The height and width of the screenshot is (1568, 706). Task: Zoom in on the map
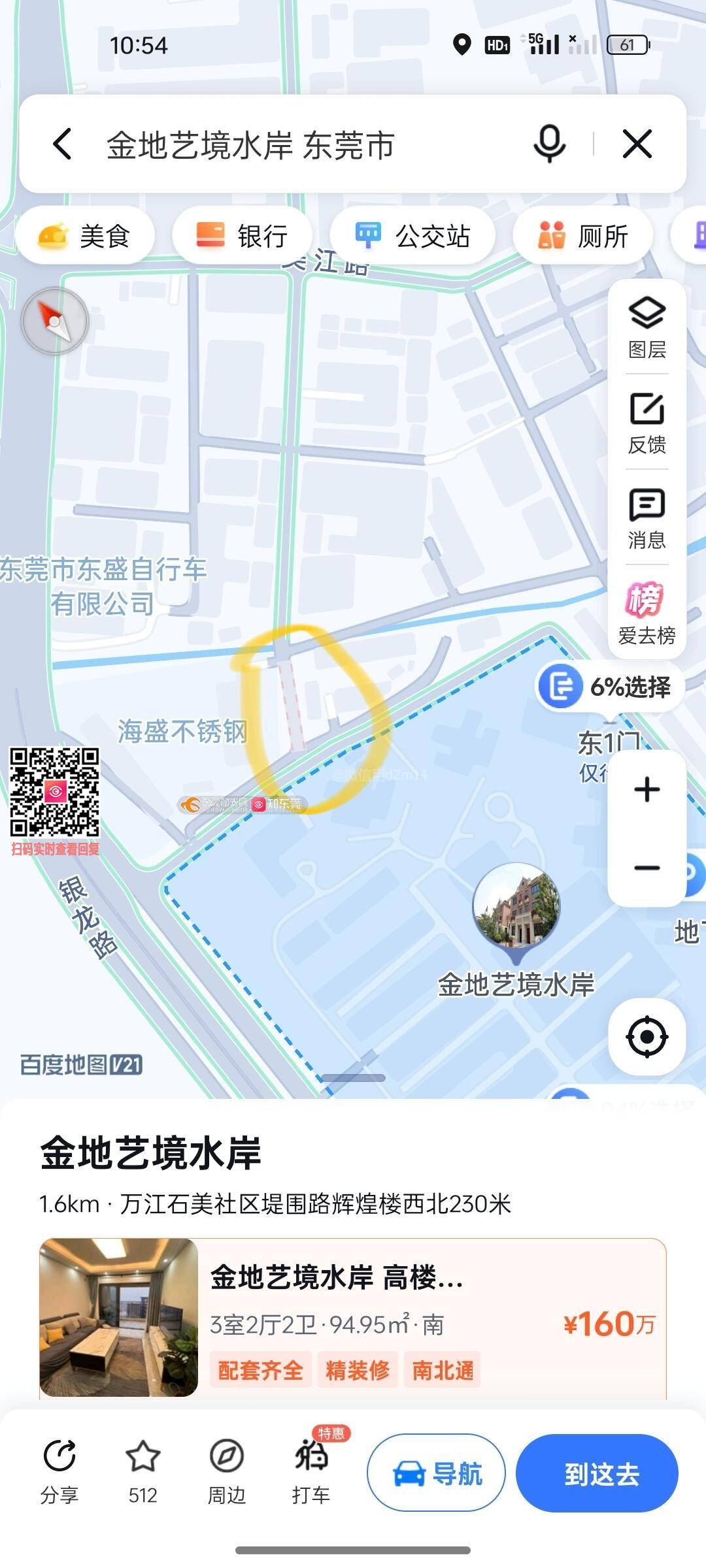tap(647, 789)
